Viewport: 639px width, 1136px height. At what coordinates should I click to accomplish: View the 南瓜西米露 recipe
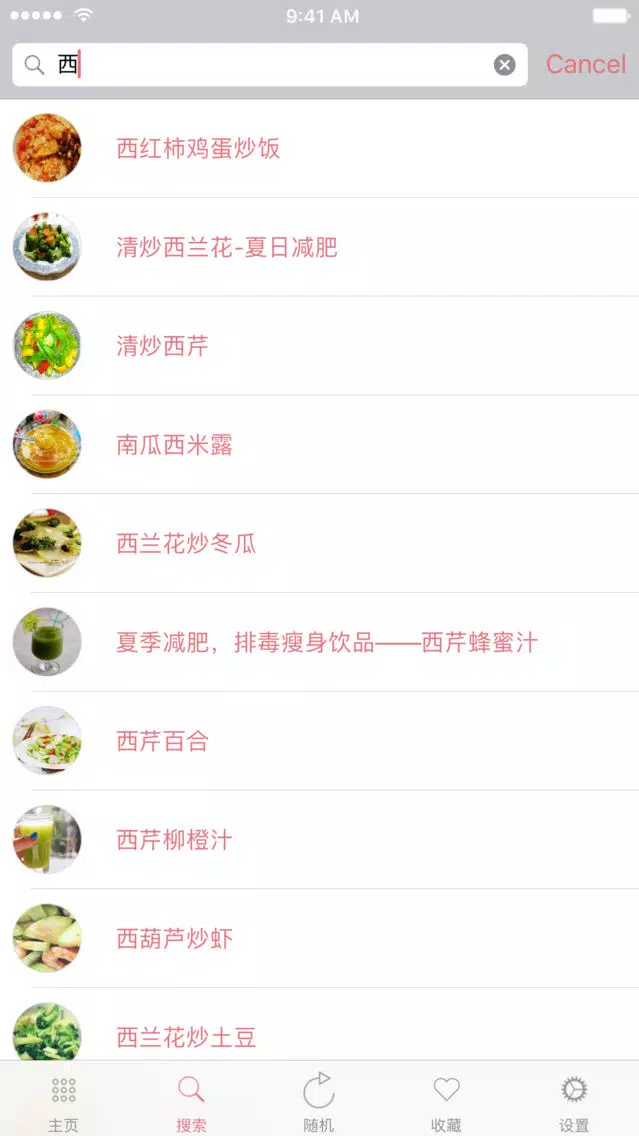coord(320,444)
